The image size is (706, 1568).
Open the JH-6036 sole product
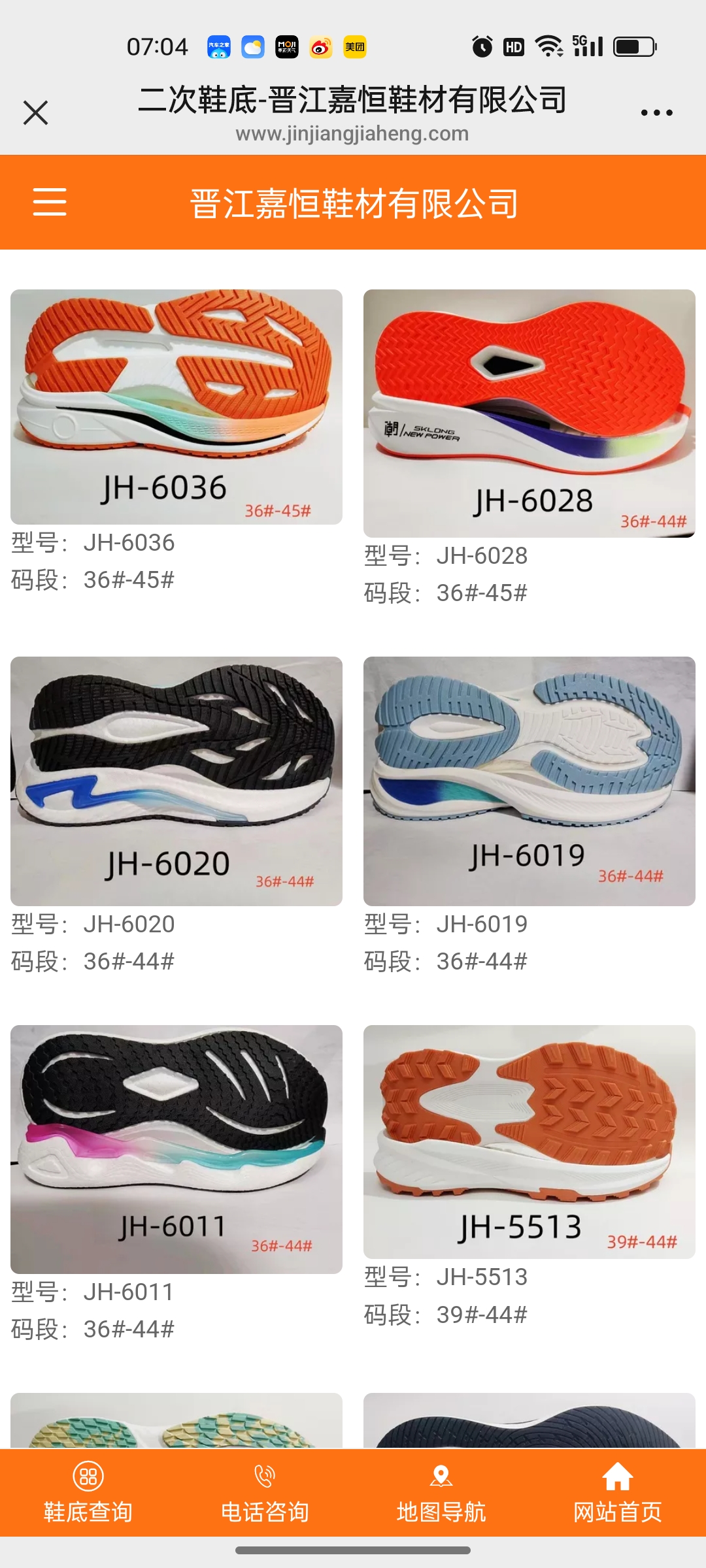[x=176, y=406]
